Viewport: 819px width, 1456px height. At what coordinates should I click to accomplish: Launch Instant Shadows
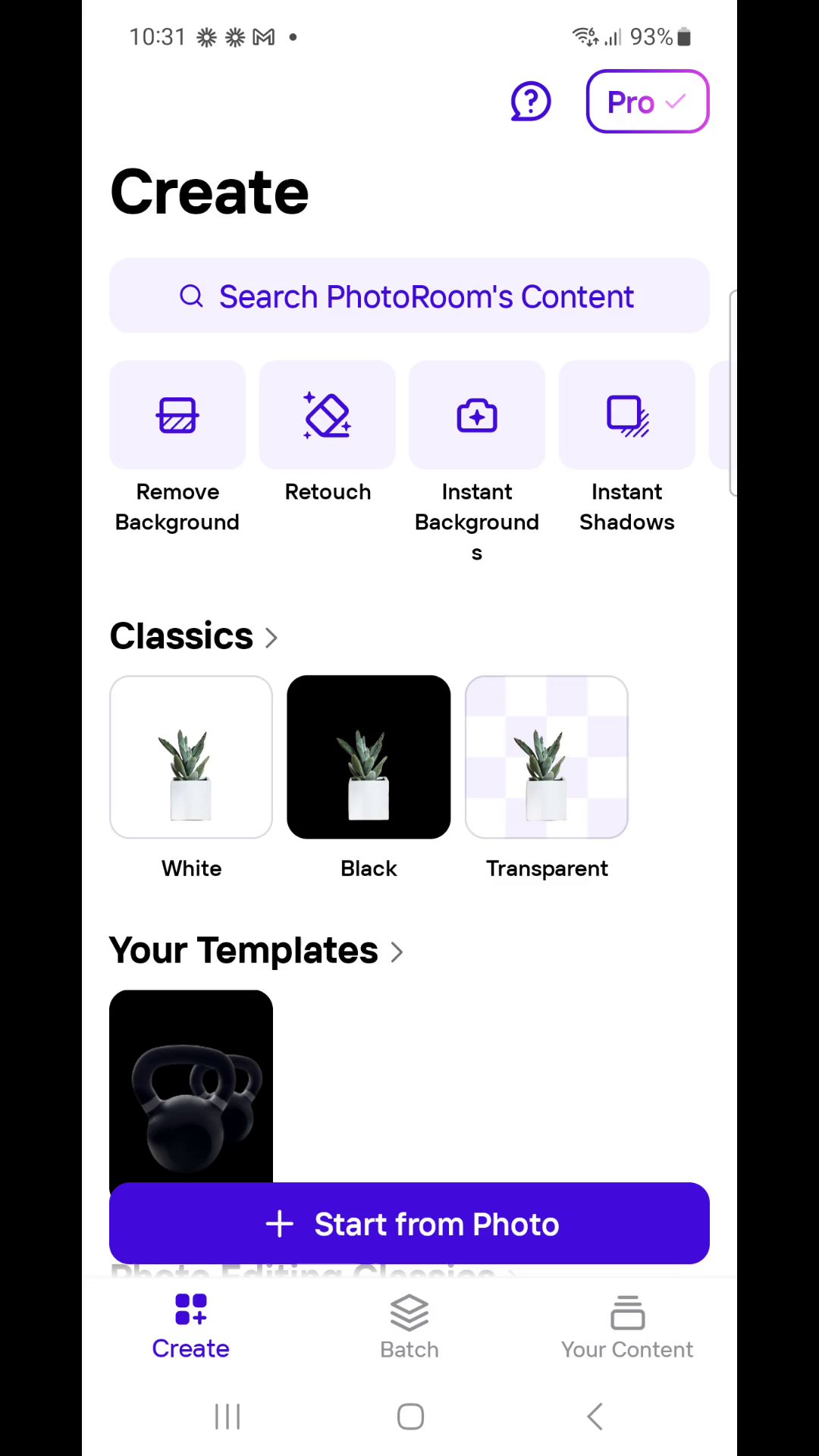tap(627, 416)
